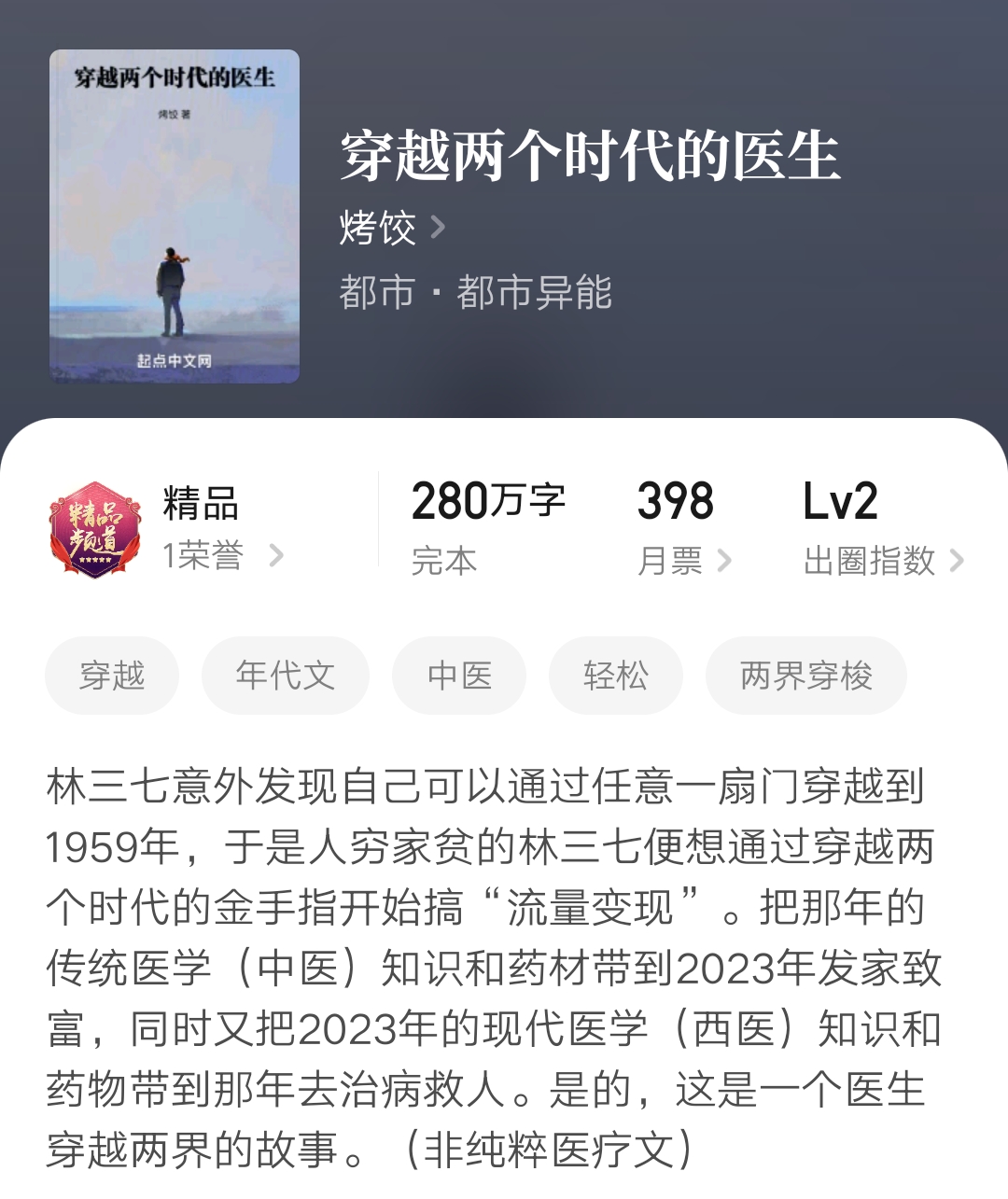Tap the 398 monthly ticket count
The image size is (1008, 1199).
pos(674,502)
